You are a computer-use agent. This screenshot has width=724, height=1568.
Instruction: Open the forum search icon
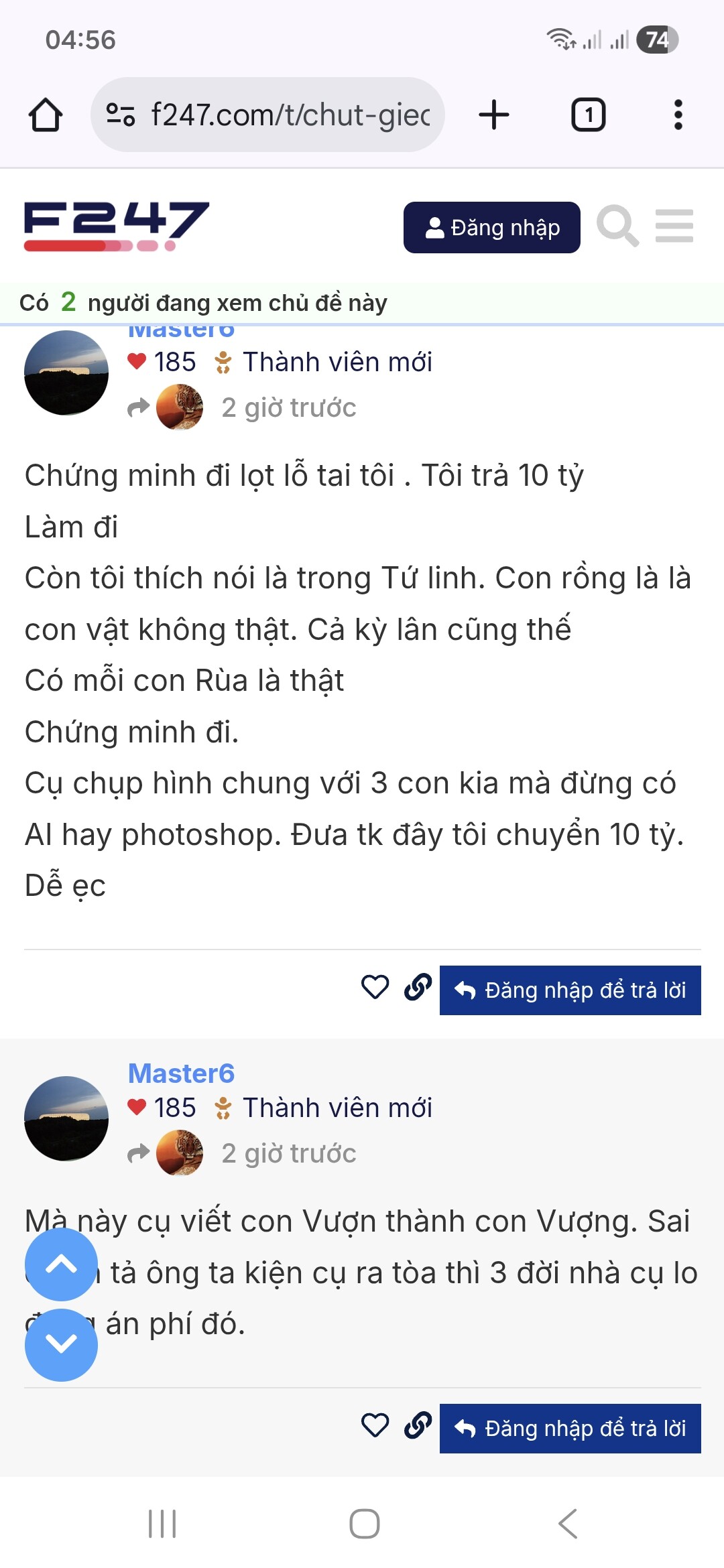pyautogui.click(x=617, y=226)
